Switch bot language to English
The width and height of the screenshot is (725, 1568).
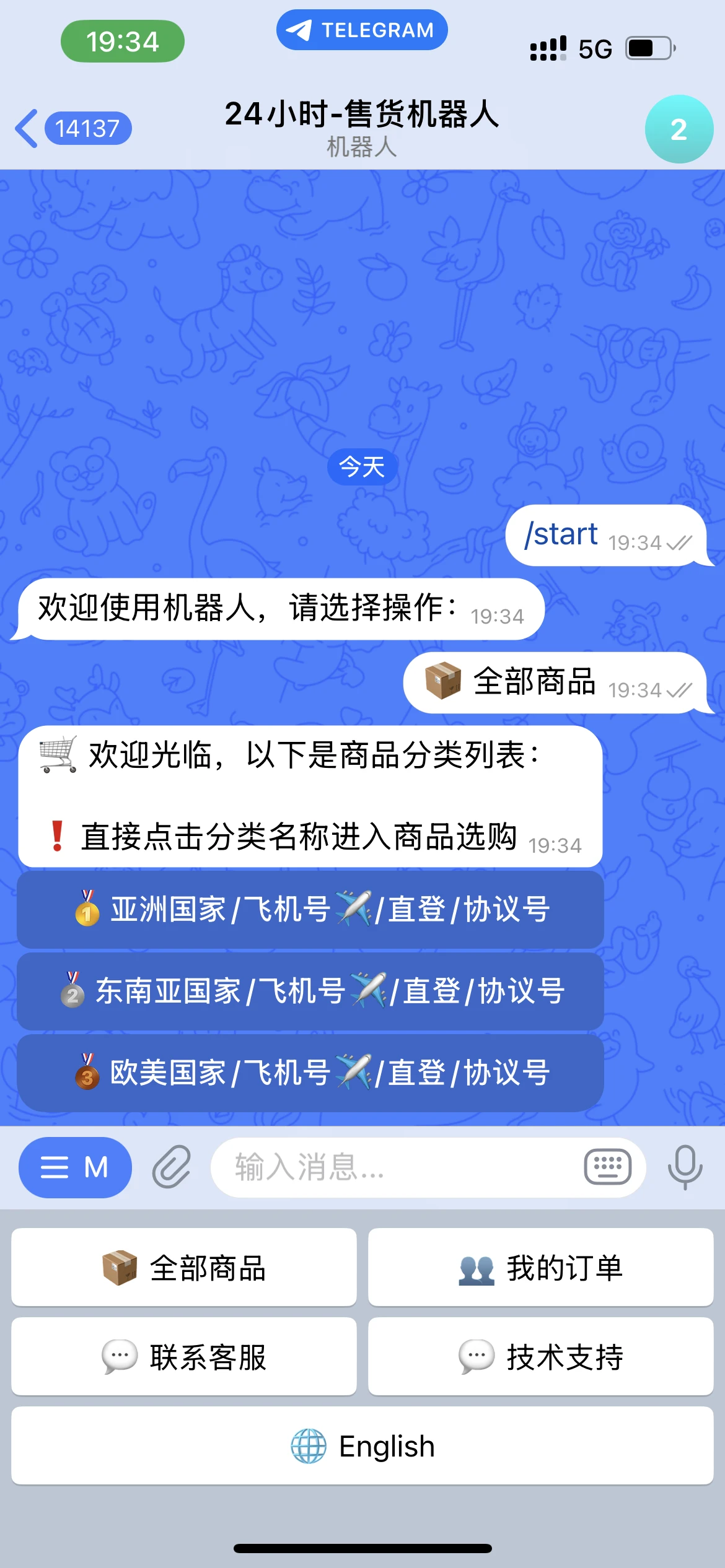tap(362, 1445)
